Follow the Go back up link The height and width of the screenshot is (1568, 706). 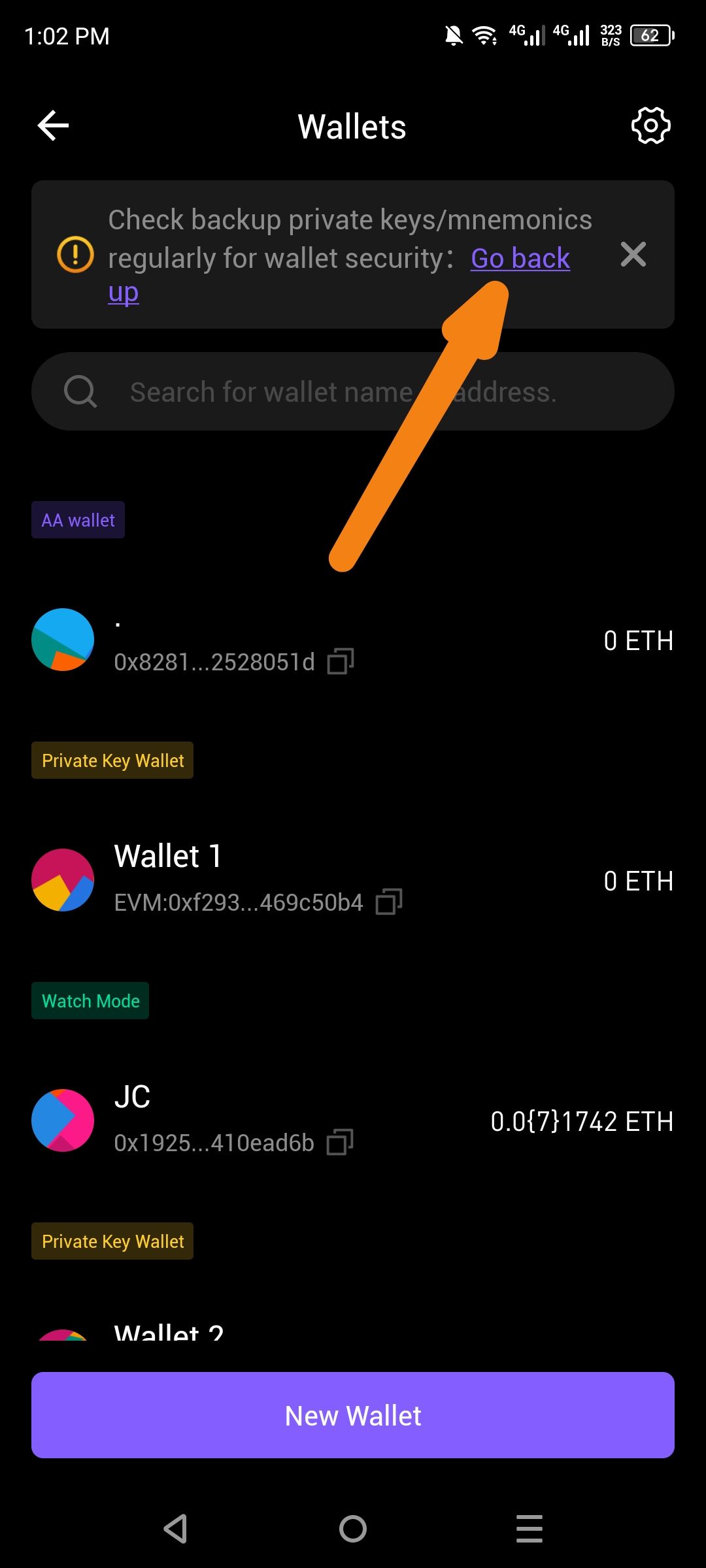520,259
